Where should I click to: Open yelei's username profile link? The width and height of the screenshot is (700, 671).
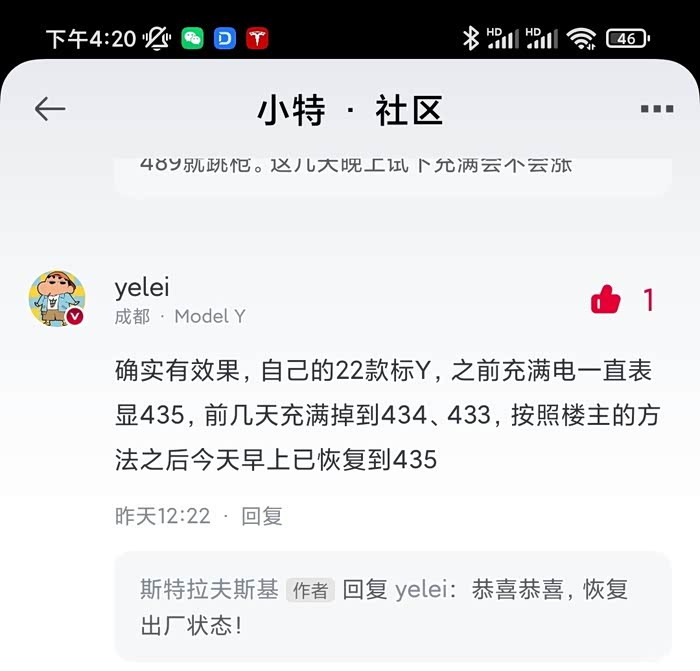142,287
